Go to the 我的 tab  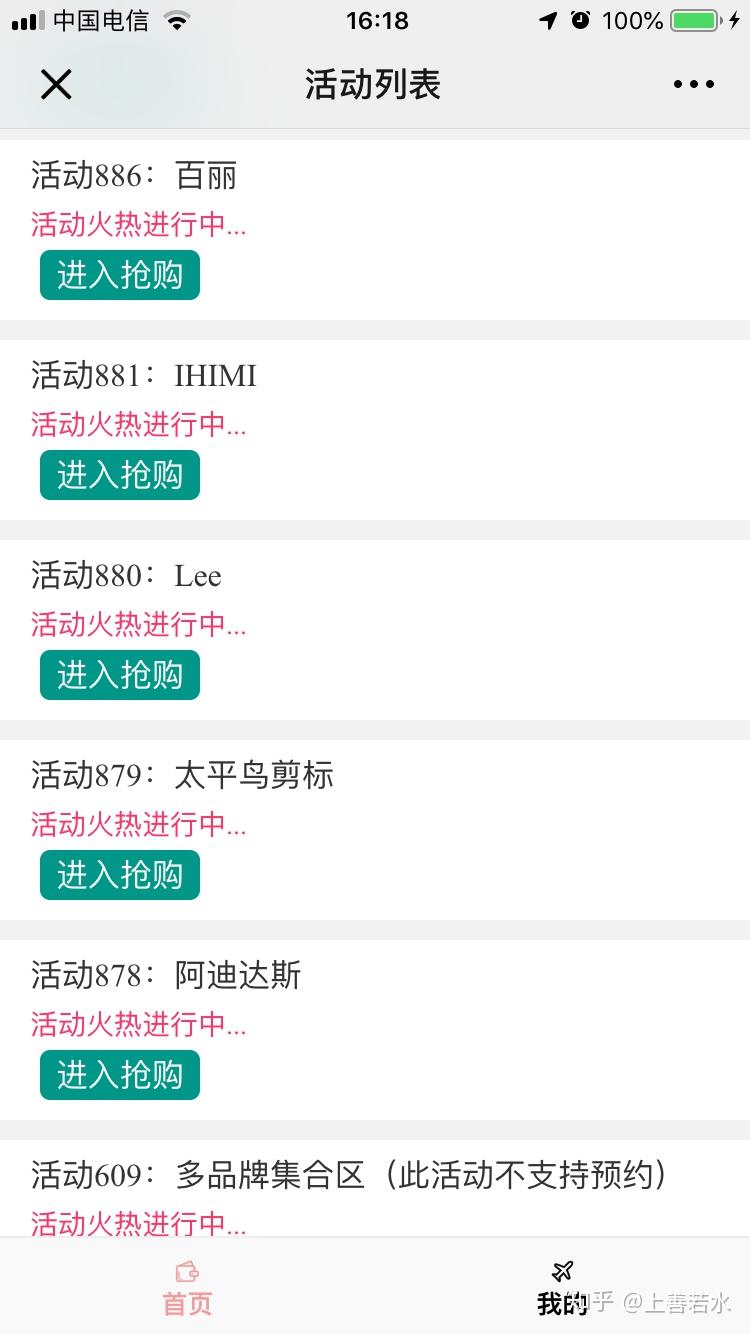click(x=562, y=1288)
